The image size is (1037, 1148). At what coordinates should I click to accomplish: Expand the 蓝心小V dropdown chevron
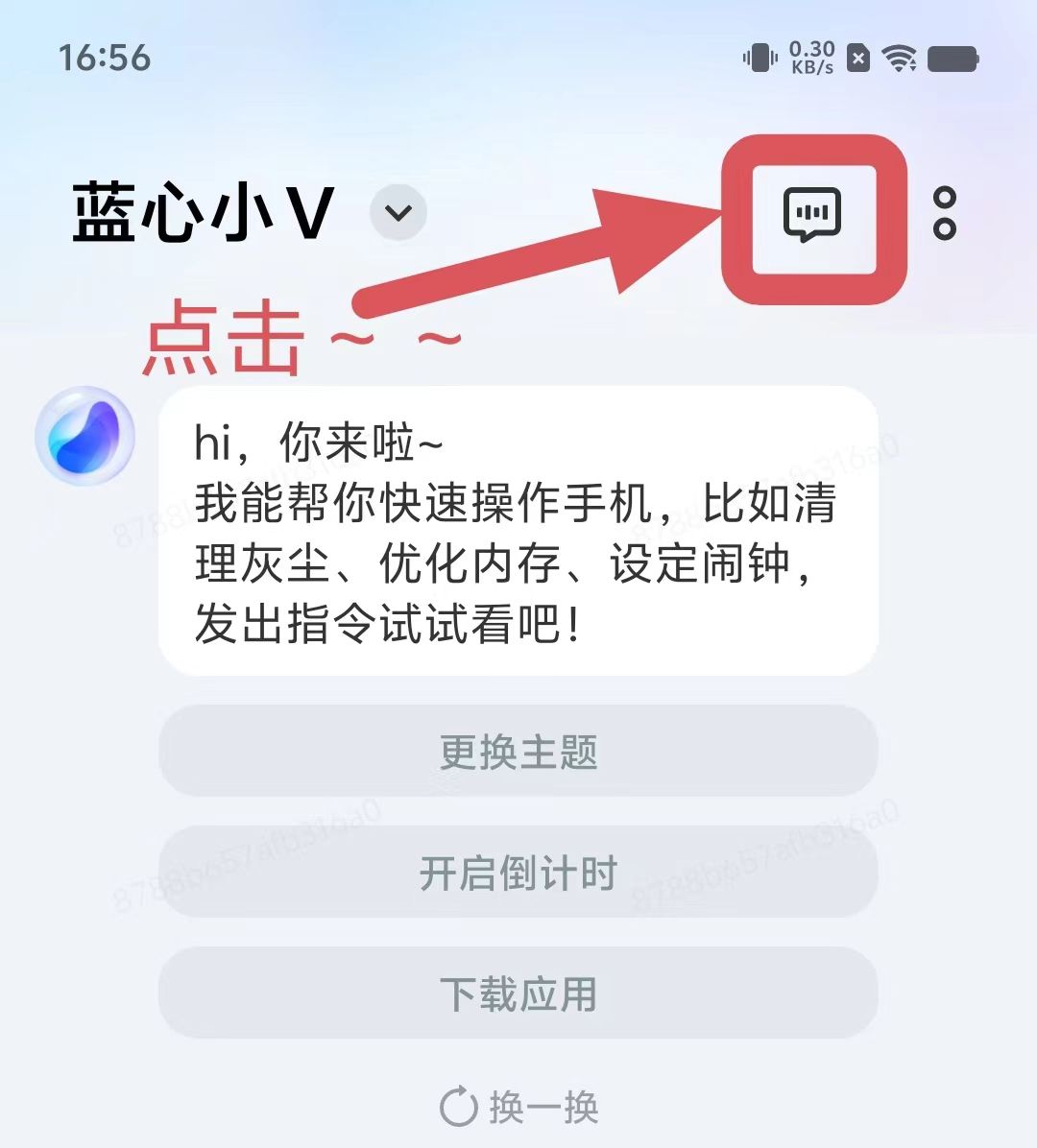398,212
